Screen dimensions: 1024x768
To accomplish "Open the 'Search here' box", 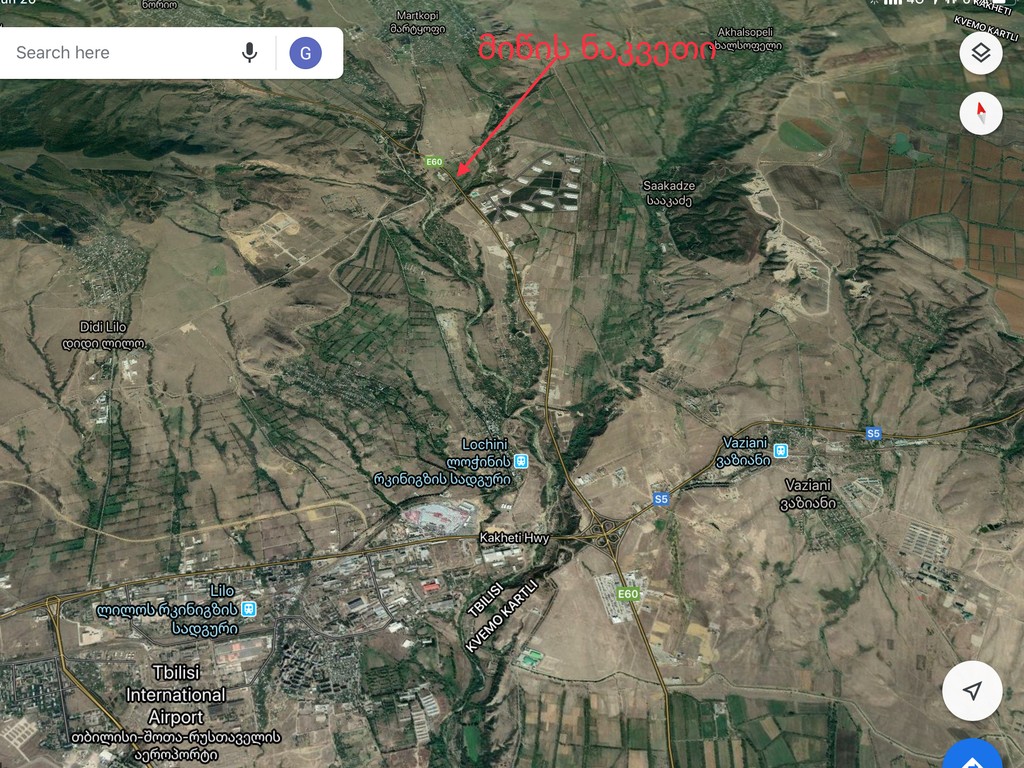I will 120,53.
